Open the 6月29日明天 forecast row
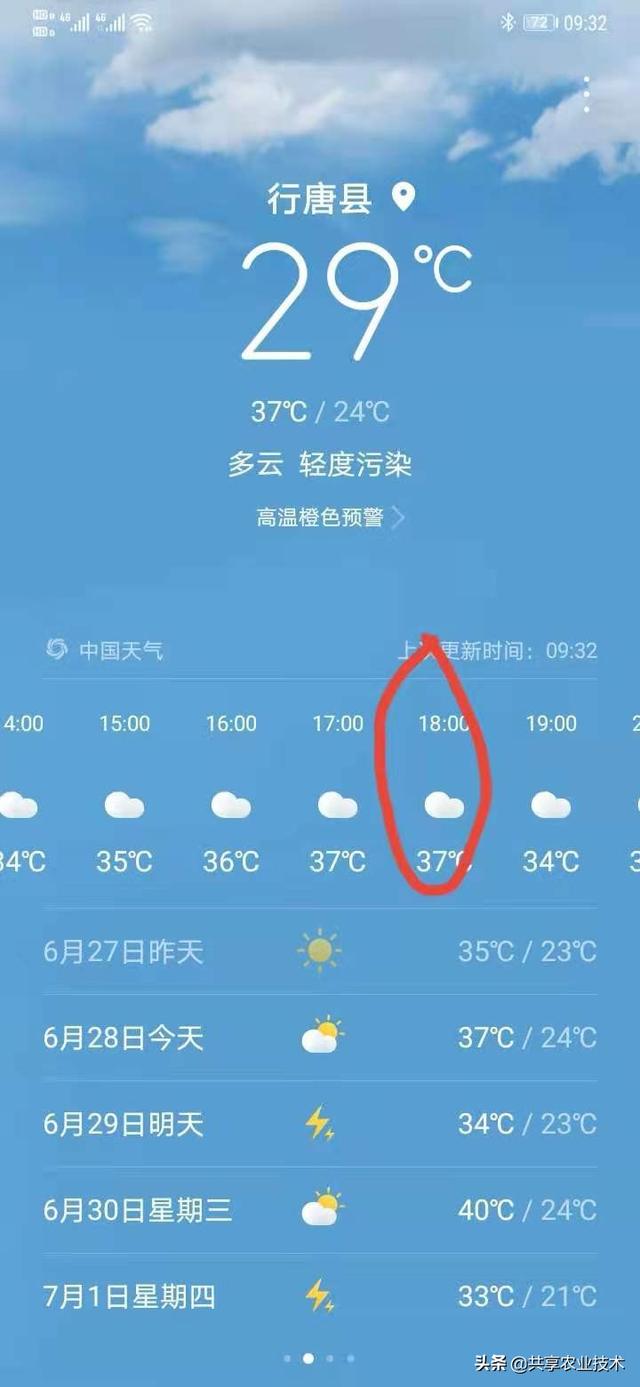This screenshot has width=640, height=1387. point(320,1124)
